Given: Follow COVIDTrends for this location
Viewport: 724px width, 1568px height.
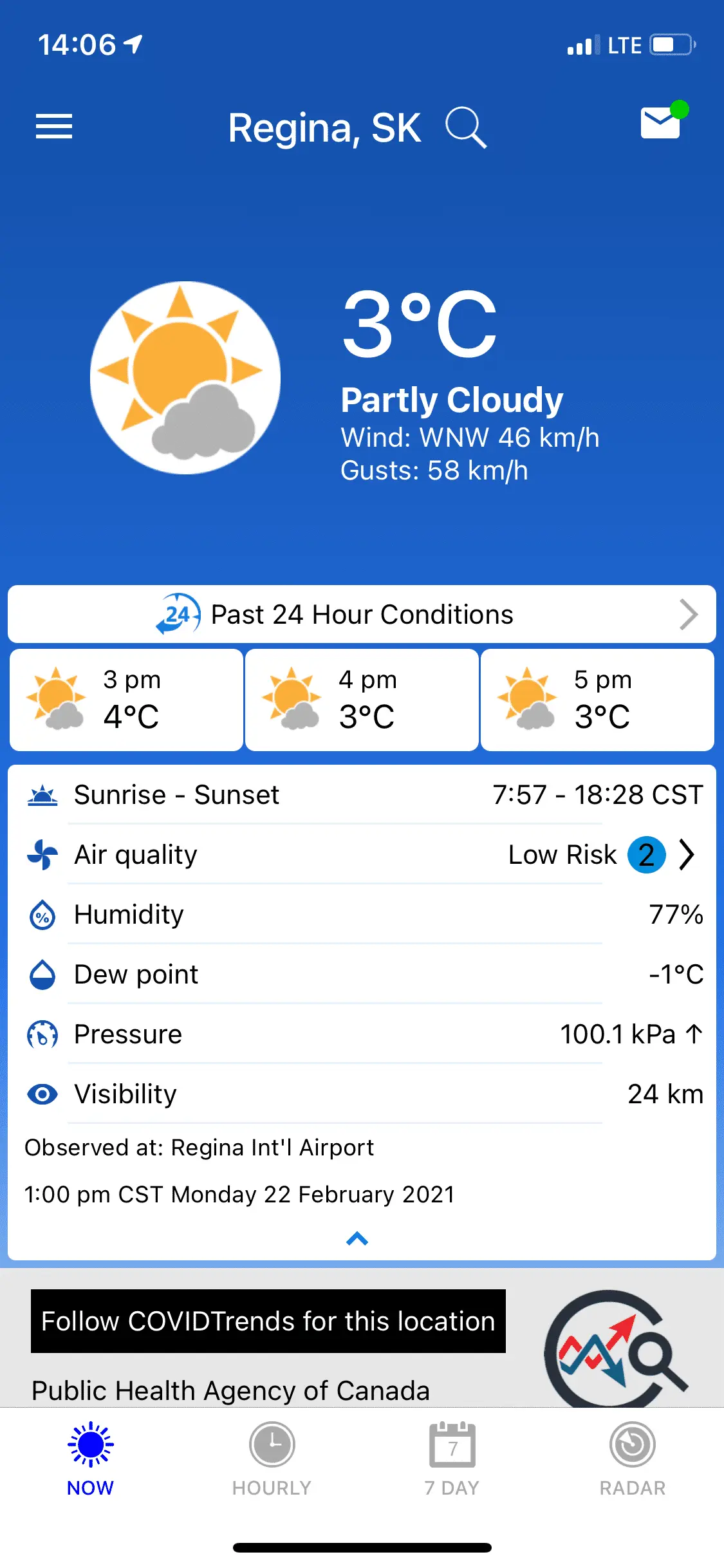Looking at the screenshot, I should (268, 1321).
